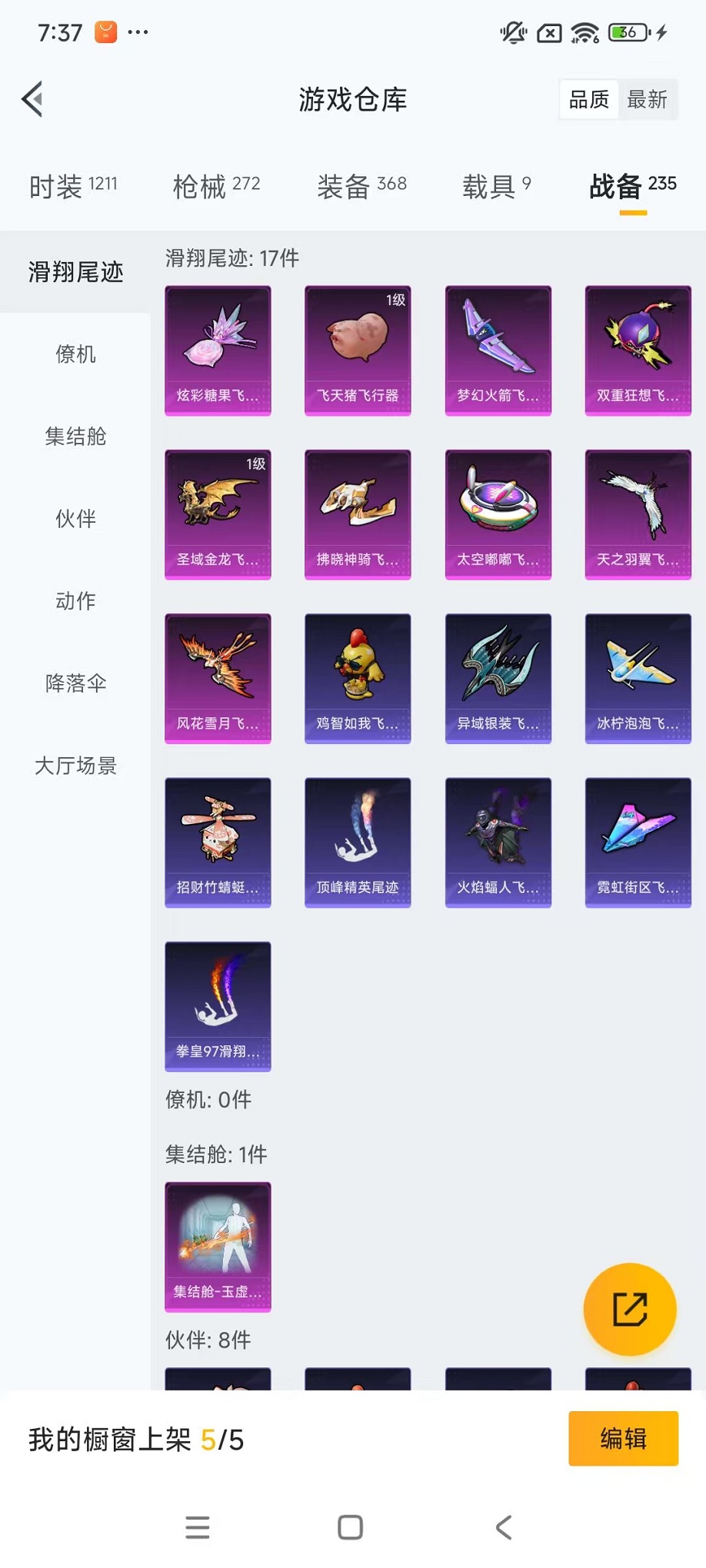Sort items by 品质

pyautogui.click(x=588, y=99)
